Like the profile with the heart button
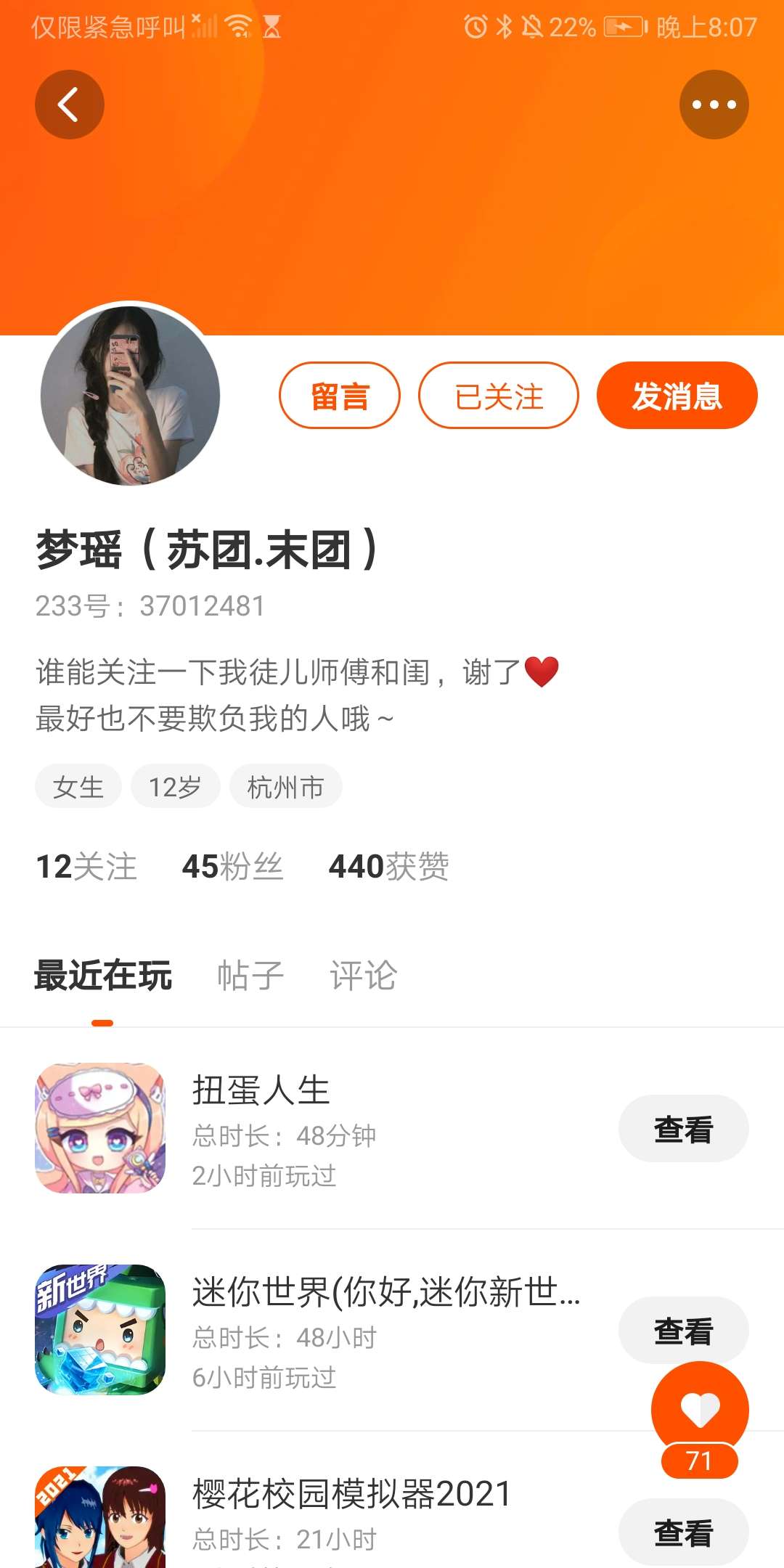This screenshot has width=784, height=1568. tap(700, 1410)
